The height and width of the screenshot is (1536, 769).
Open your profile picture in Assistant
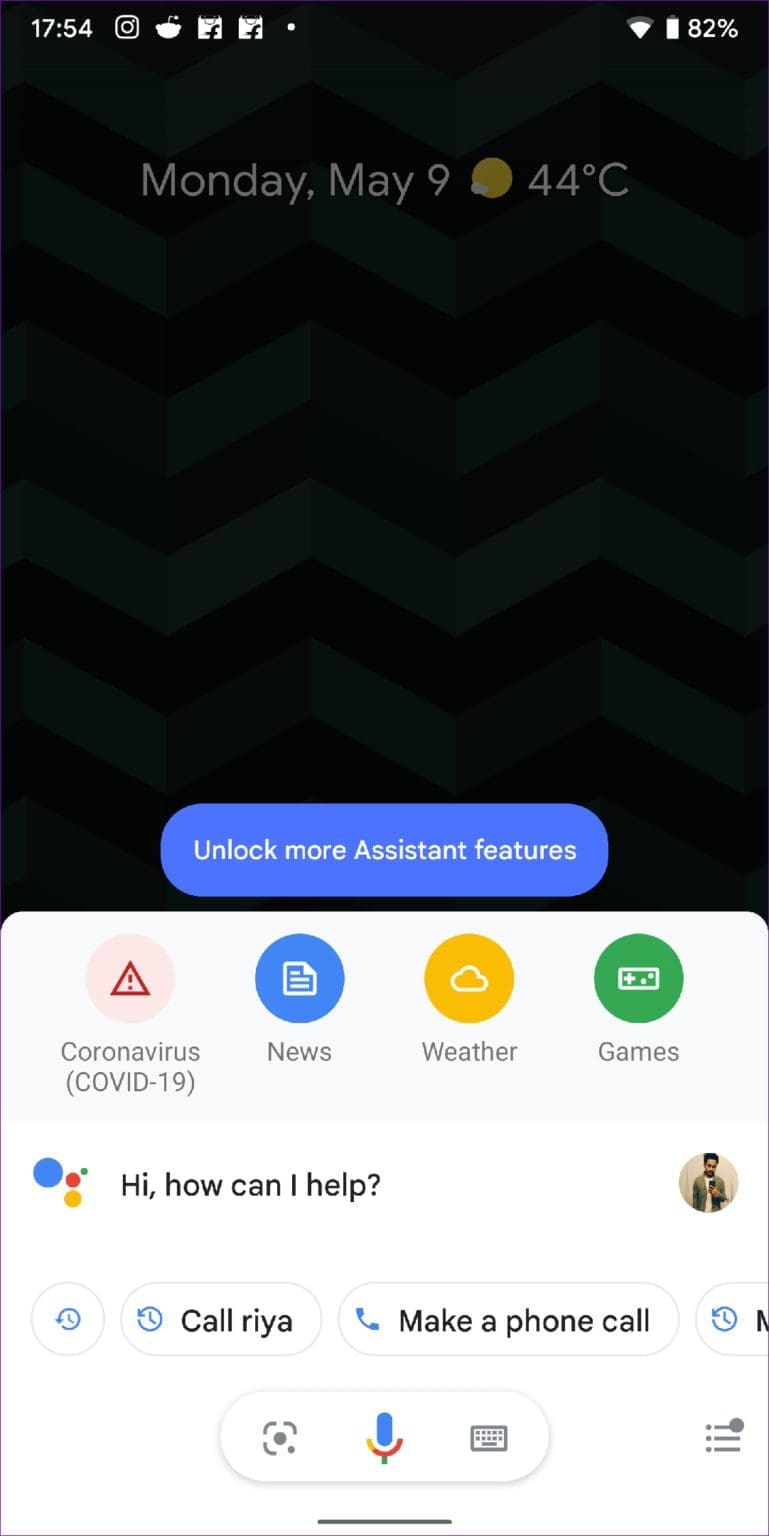pos(709,1184)
